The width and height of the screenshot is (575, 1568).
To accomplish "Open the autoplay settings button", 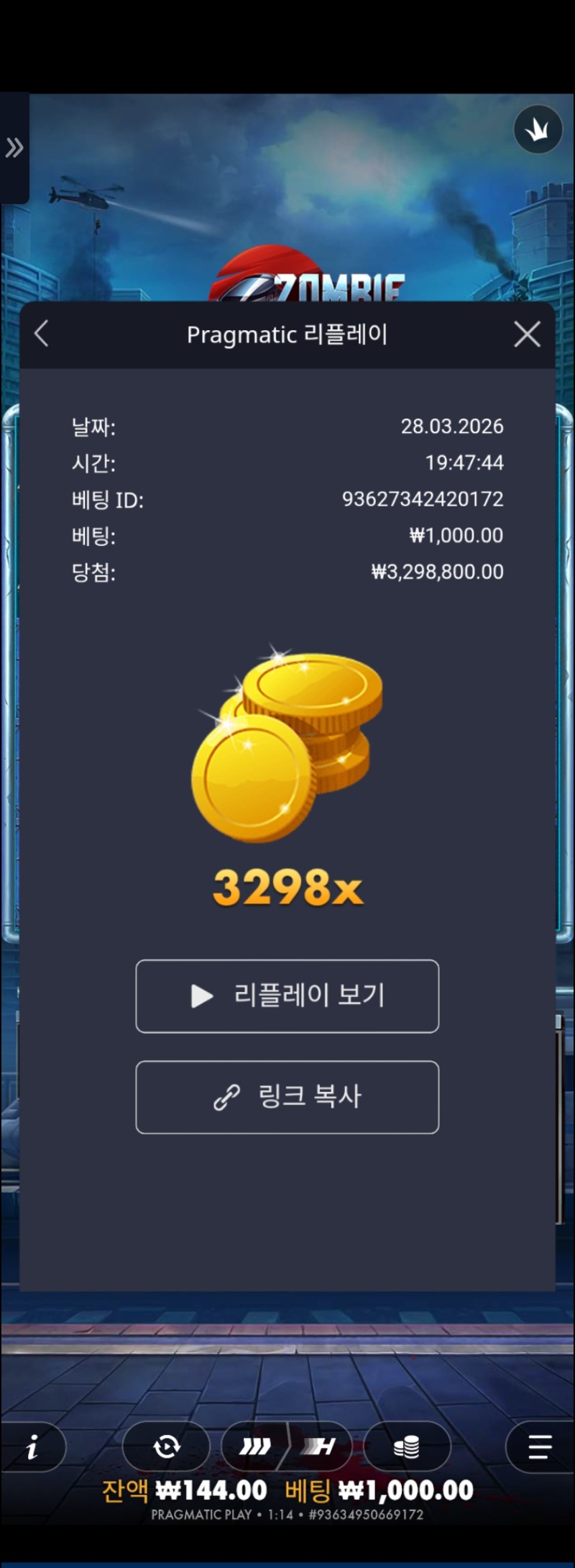I will [x=167, y=1446].
